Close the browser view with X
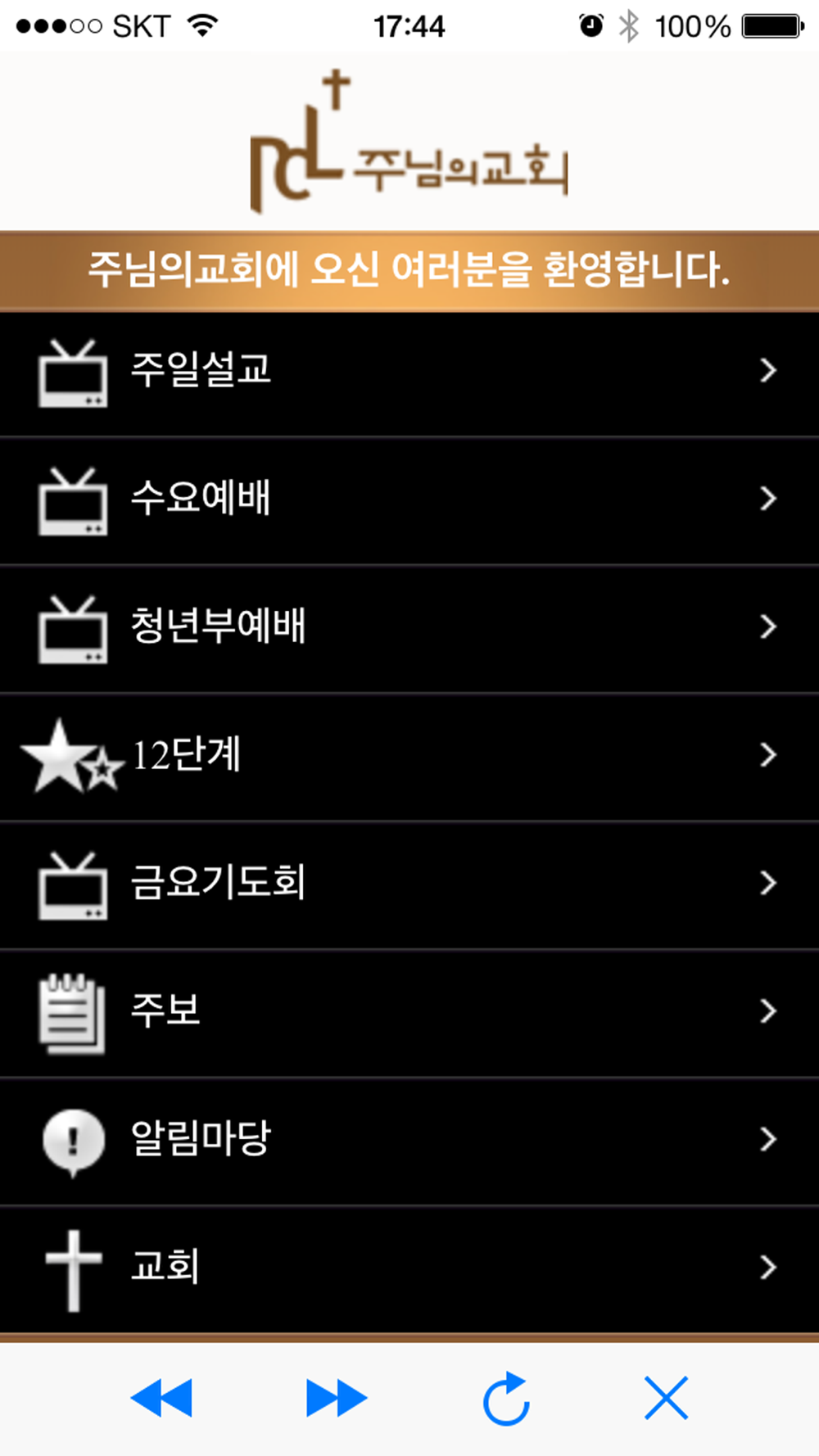 tap(666, 1398)
